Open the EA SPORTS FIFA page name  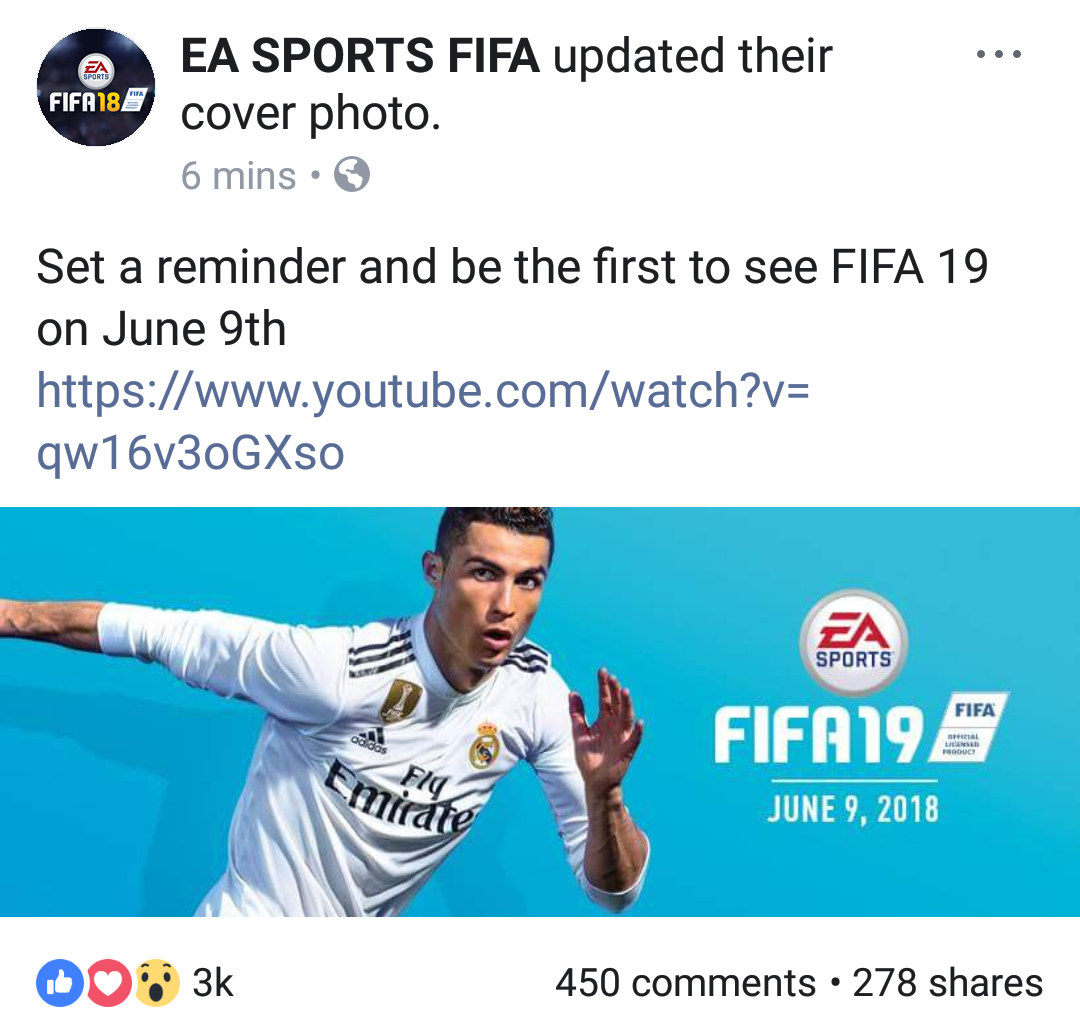pos(360,56)
